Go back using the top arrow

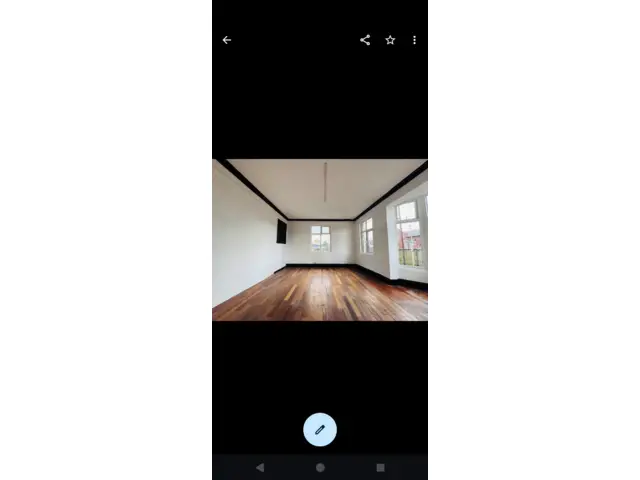[227, 40]
